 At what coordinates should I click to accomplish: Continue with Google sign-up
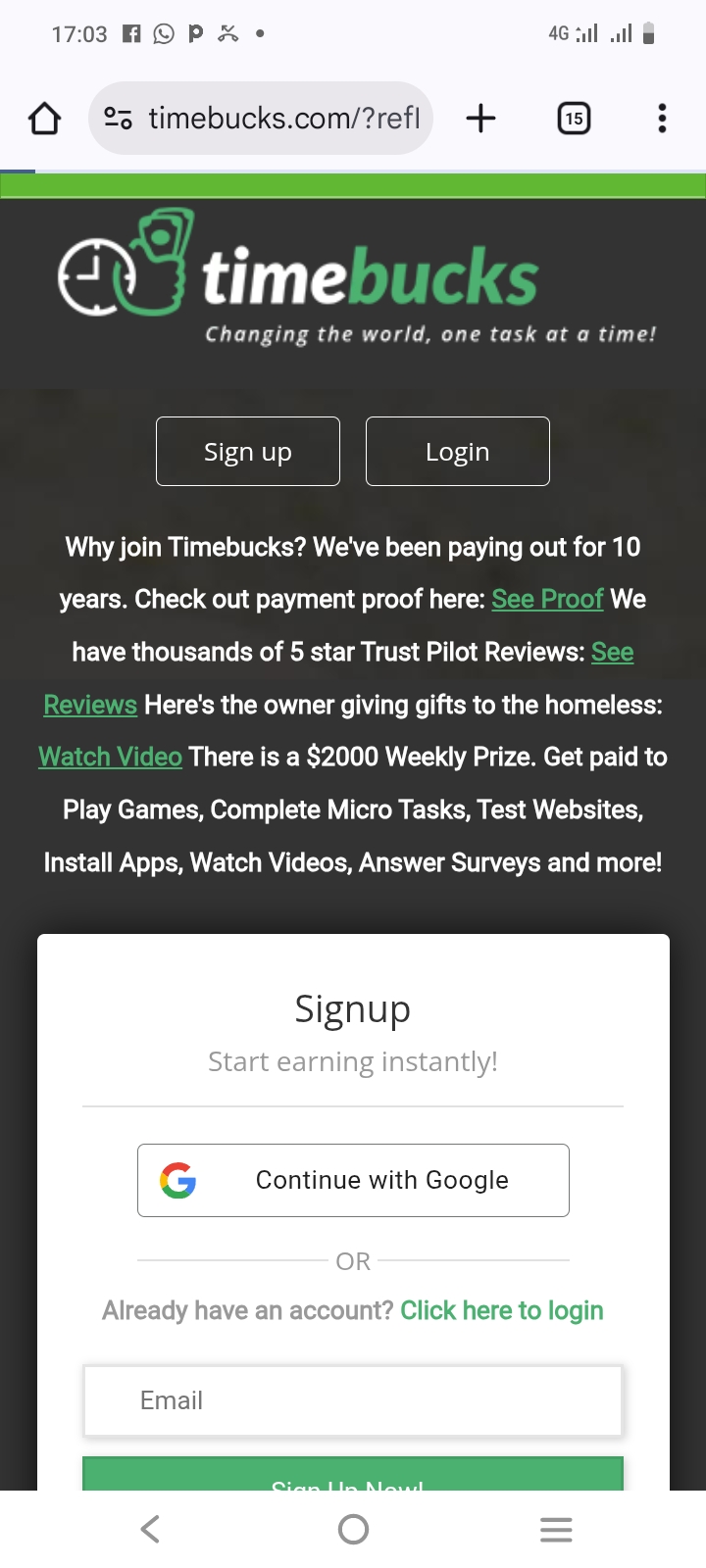[353, 1180]
